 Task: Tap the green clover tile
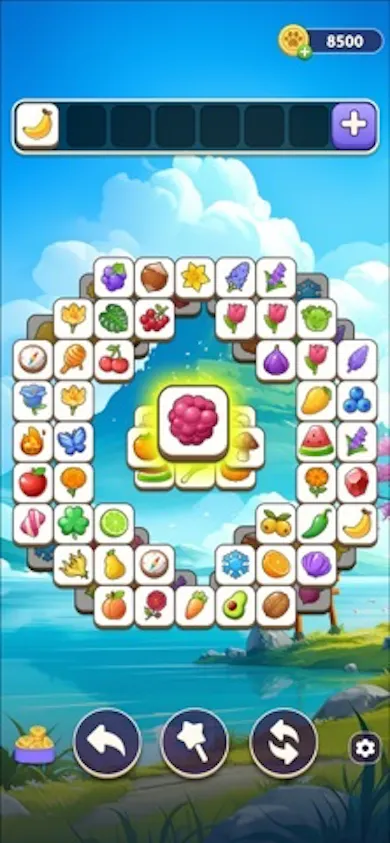coord(74,523)
